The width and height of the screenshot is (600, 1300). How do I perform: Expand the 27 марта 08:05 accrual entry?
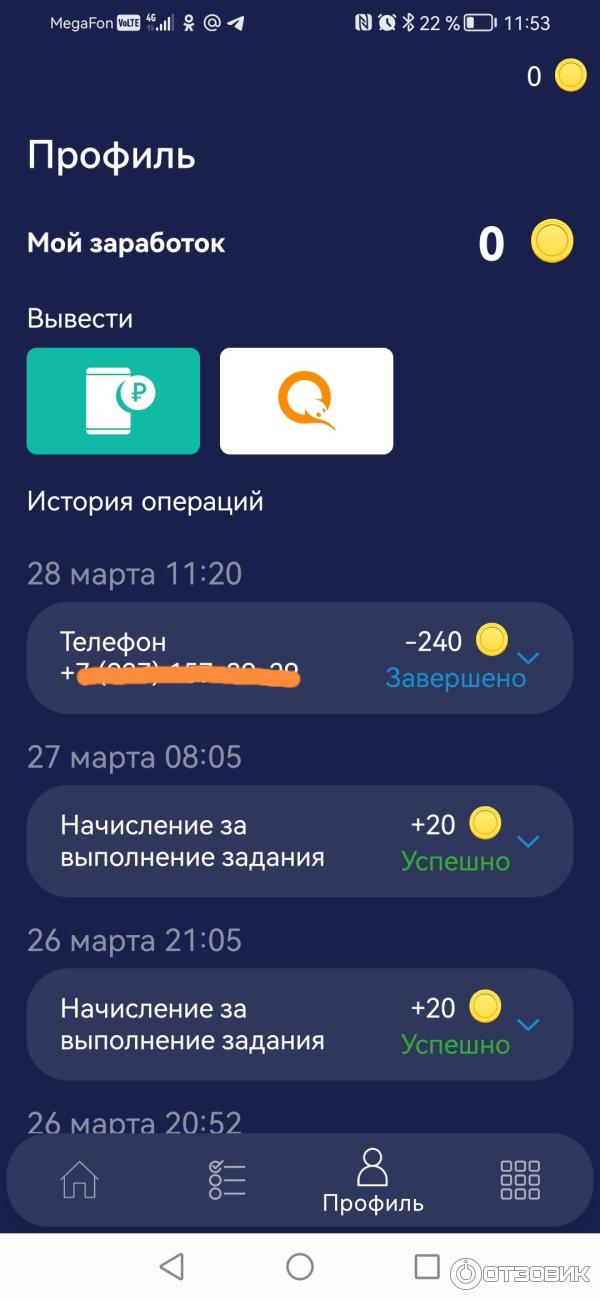click(529, 841)
